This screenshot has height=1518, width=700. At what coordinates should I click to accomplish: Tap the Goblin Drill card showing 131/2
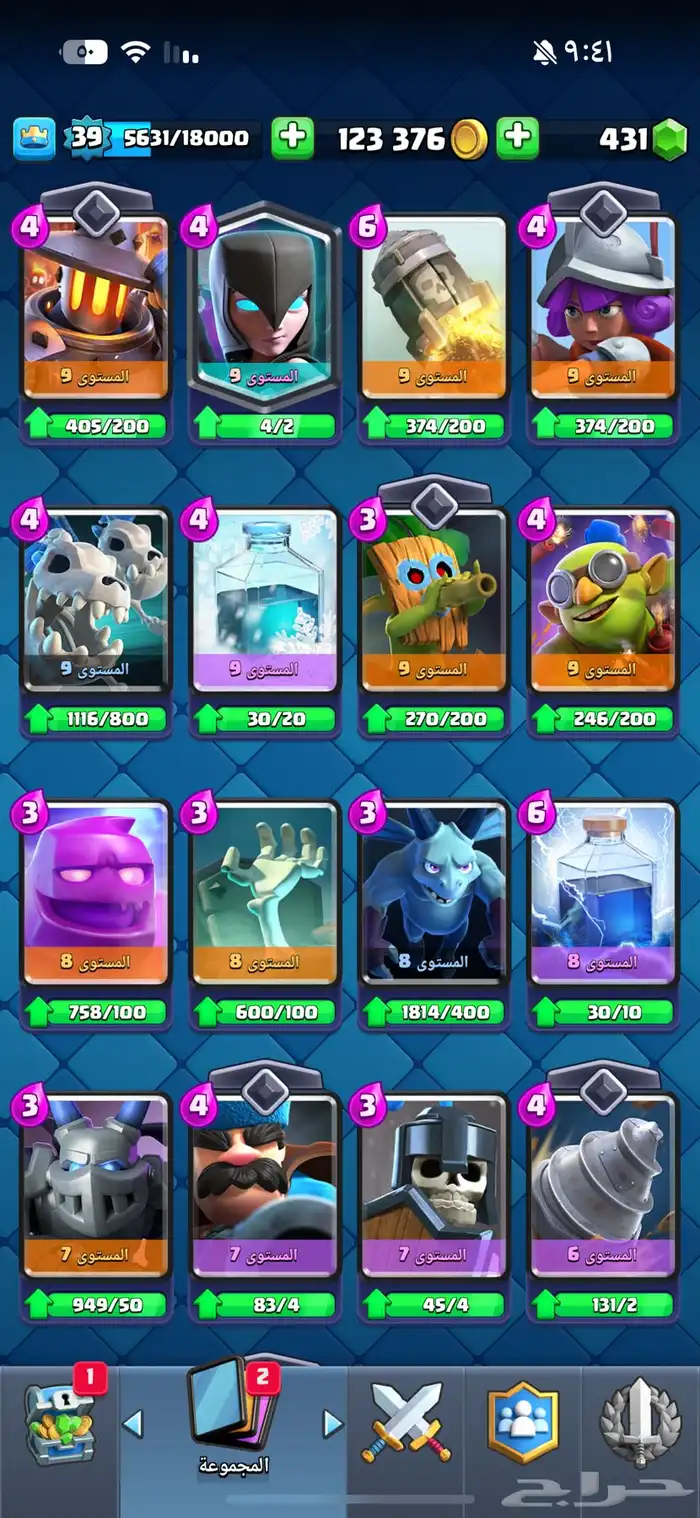click(x=603, y=1200)
